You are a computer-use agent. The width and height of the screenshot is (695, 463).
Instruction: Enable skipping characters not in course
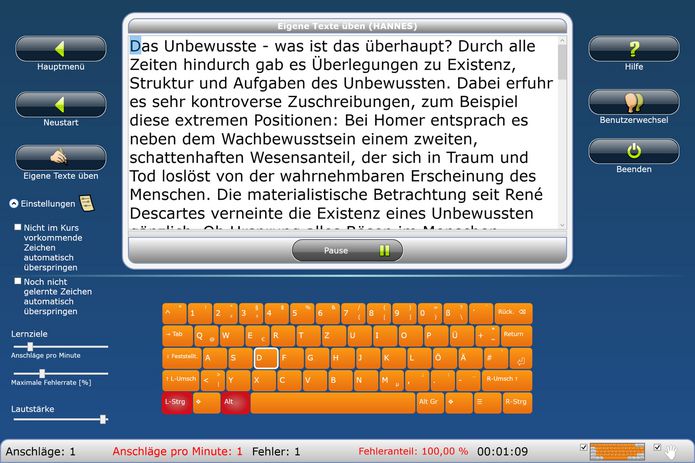tap(18, 228)
